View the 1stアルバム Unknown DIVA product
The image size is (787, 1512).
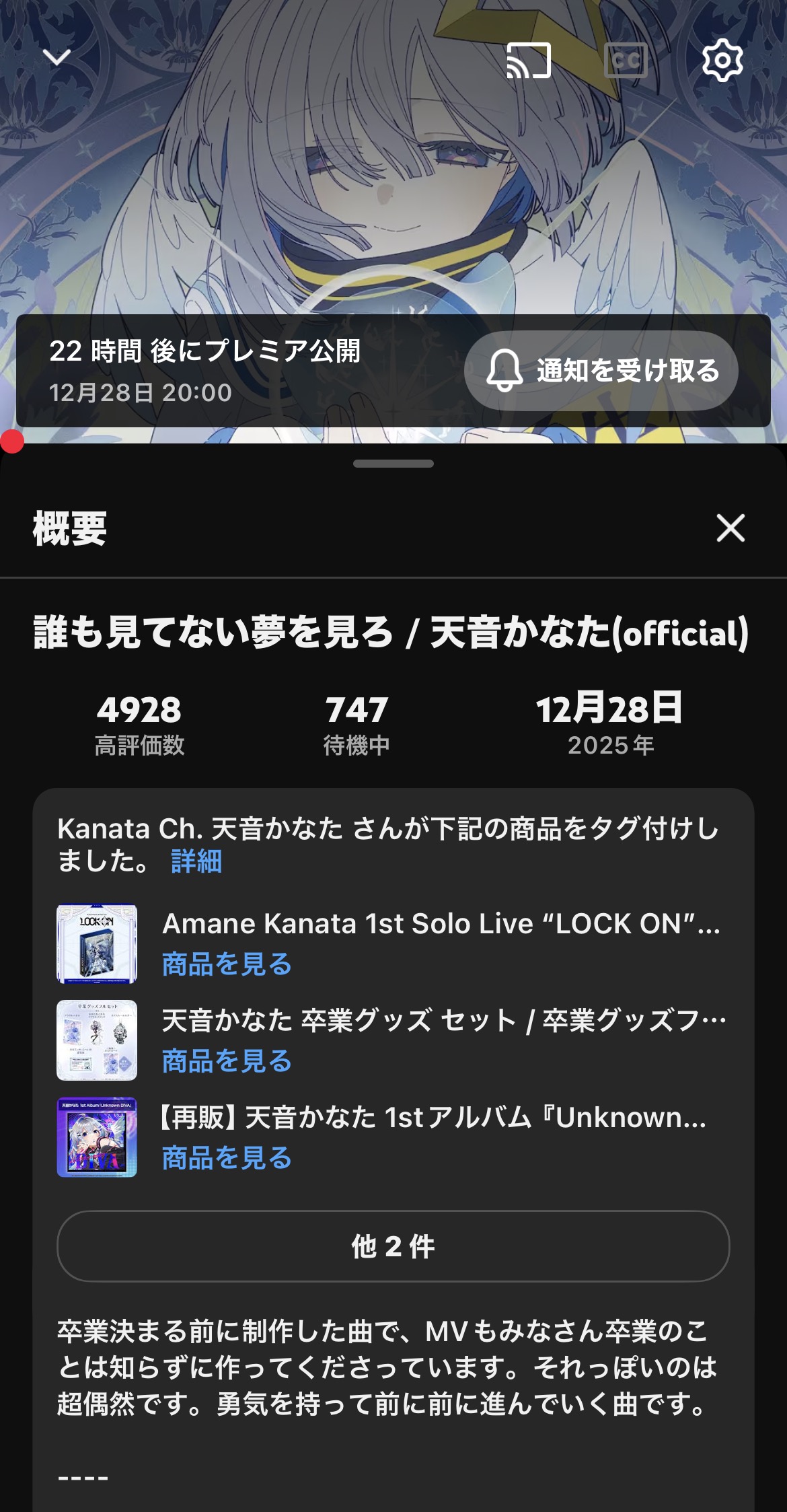click(x=227, y=1158)
